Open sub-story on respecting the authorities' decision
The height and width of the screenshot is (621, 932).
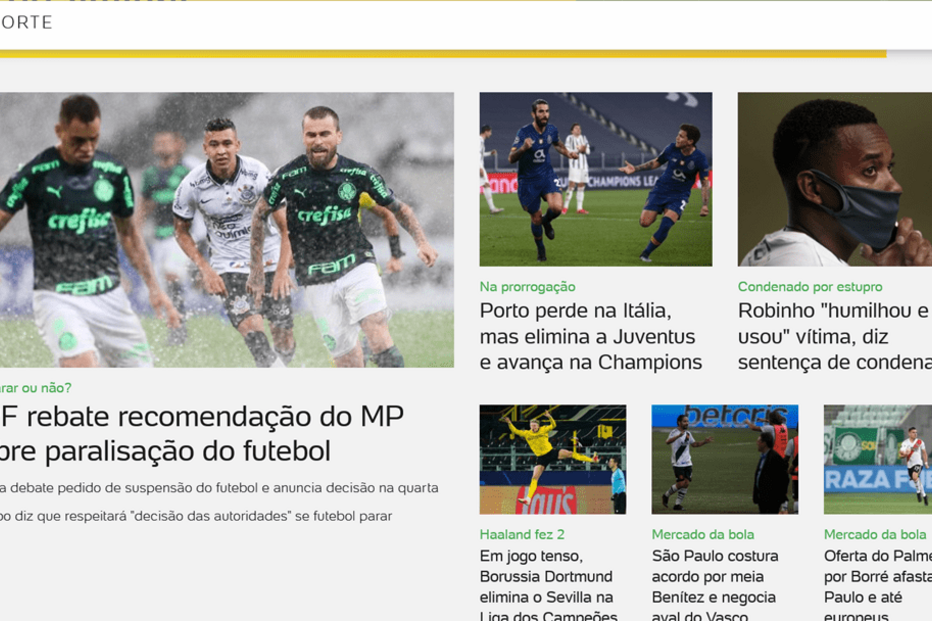pyautogui.click(x=196, y=516)
